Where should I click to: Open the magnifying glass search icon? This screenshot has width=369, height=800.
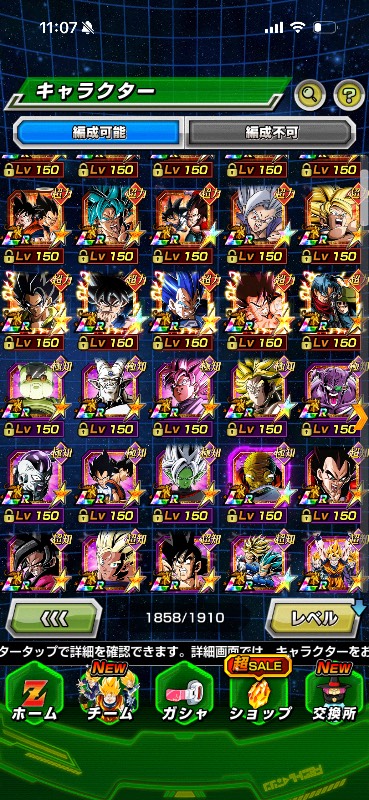310,93
